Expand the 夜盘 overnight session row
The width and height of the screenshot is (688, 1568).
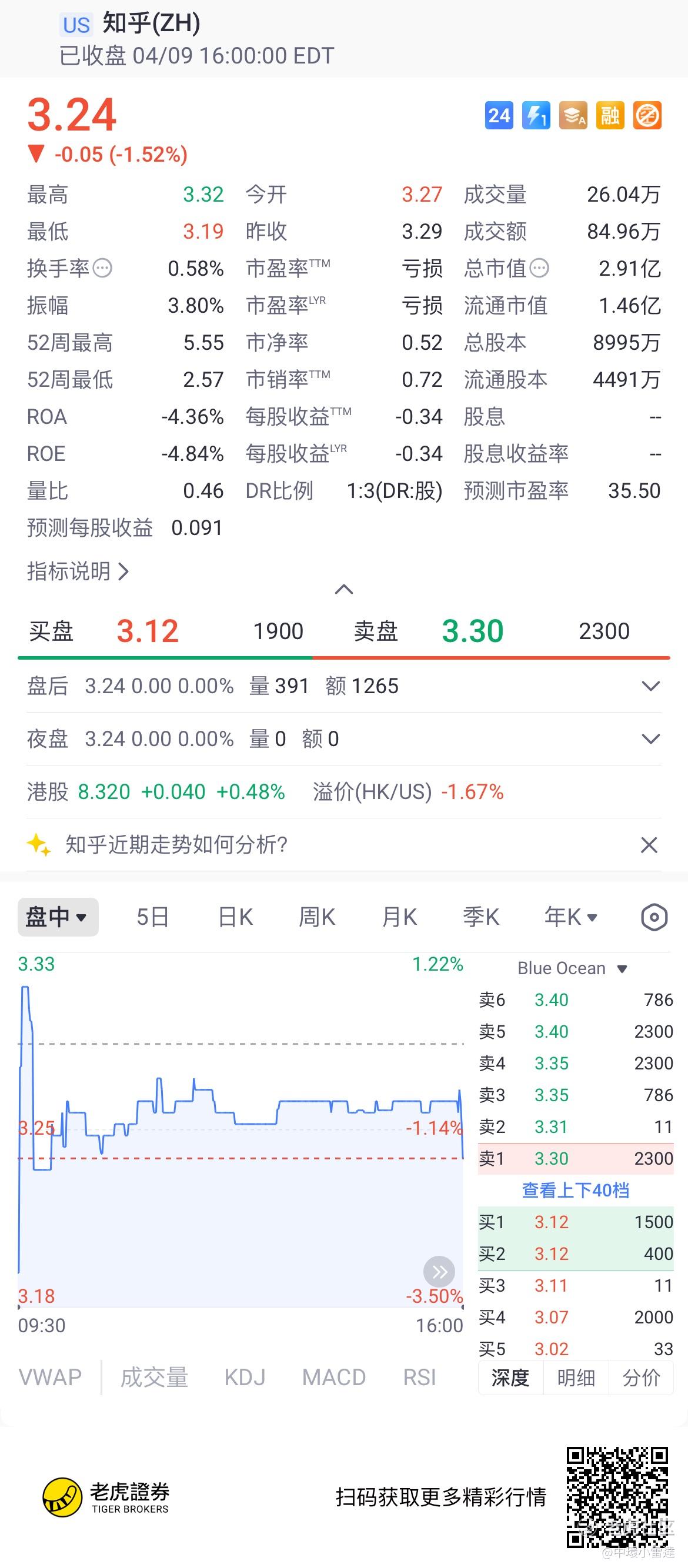point(650,740)
